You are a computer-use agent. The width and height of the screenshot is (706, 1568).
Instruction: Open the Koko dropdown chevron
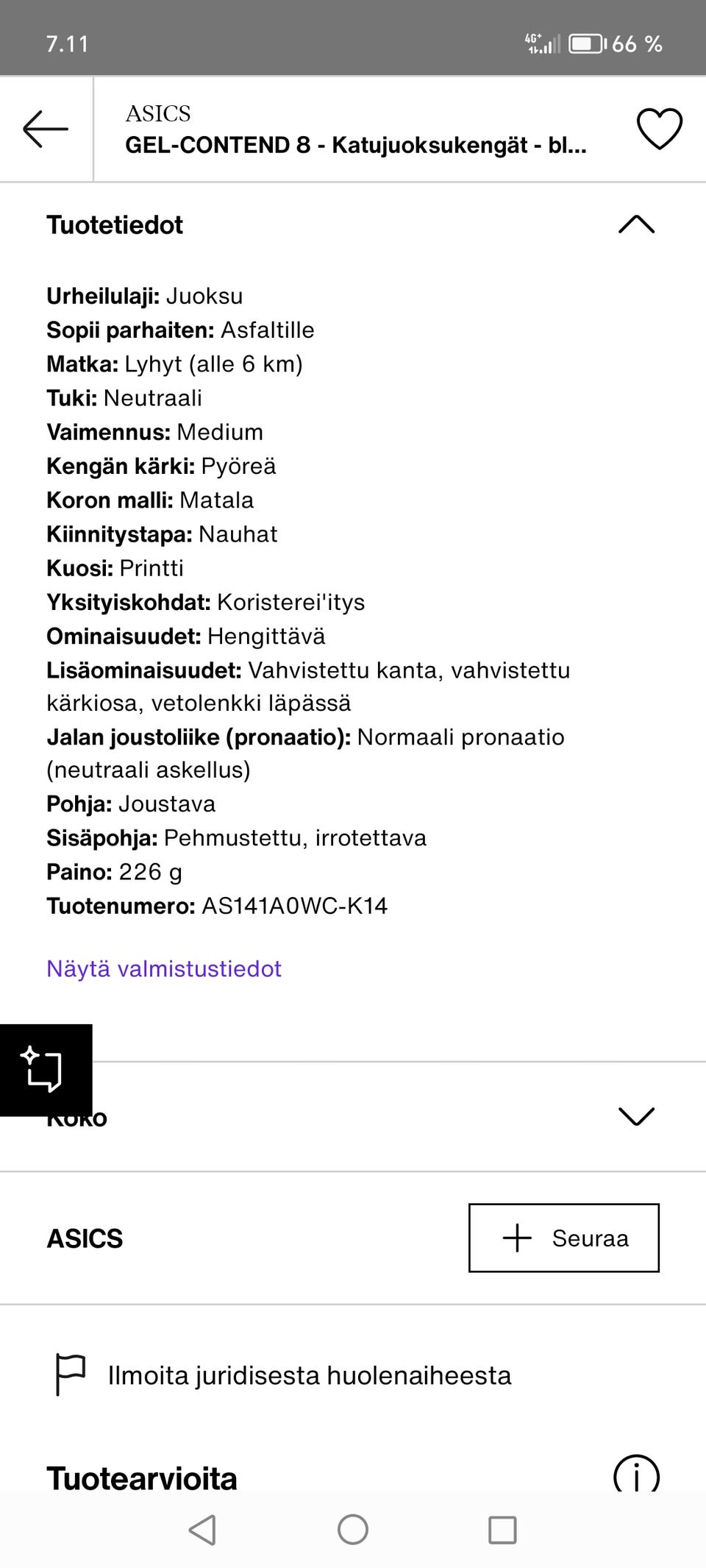click(637, 1116)
